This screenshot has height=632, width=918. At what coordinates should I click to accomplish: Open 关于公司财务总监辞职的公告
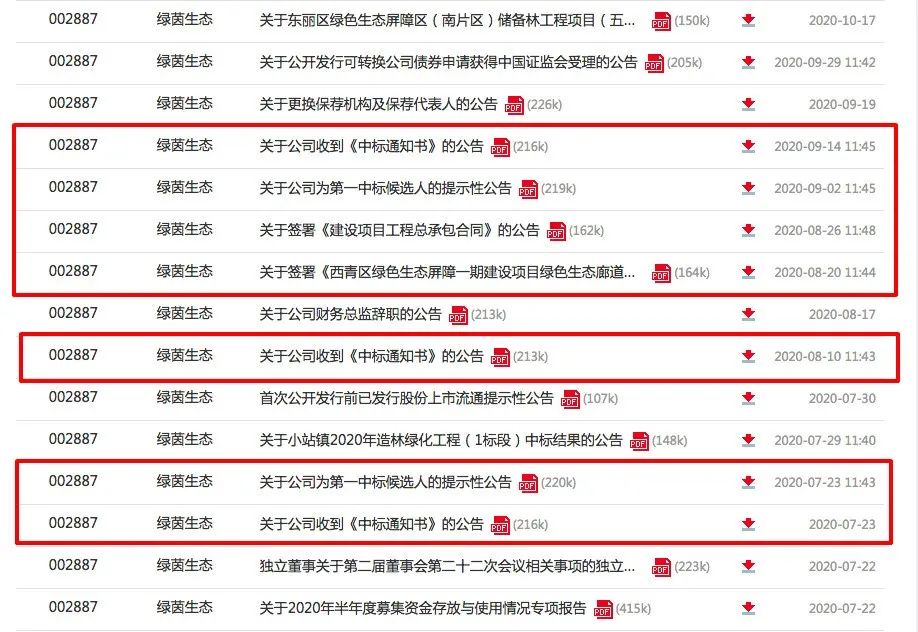[x=350, y=314]
